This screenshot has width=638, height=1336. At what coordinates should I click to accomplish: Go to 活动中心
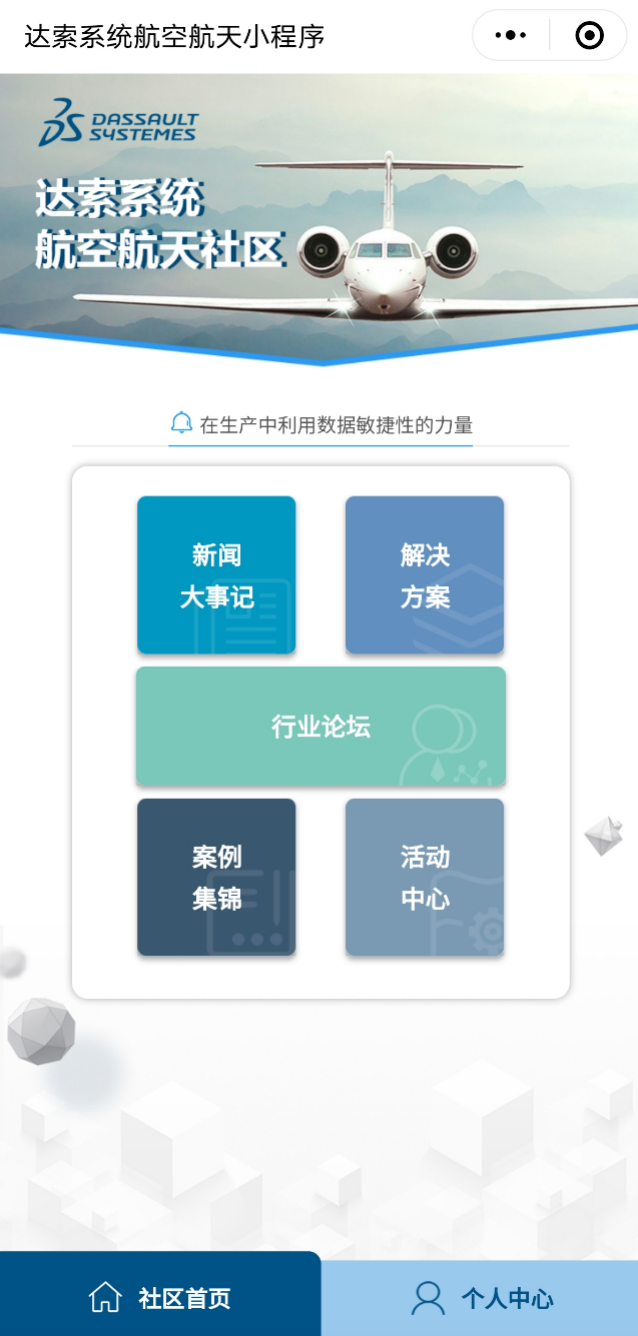pos(425,877)
